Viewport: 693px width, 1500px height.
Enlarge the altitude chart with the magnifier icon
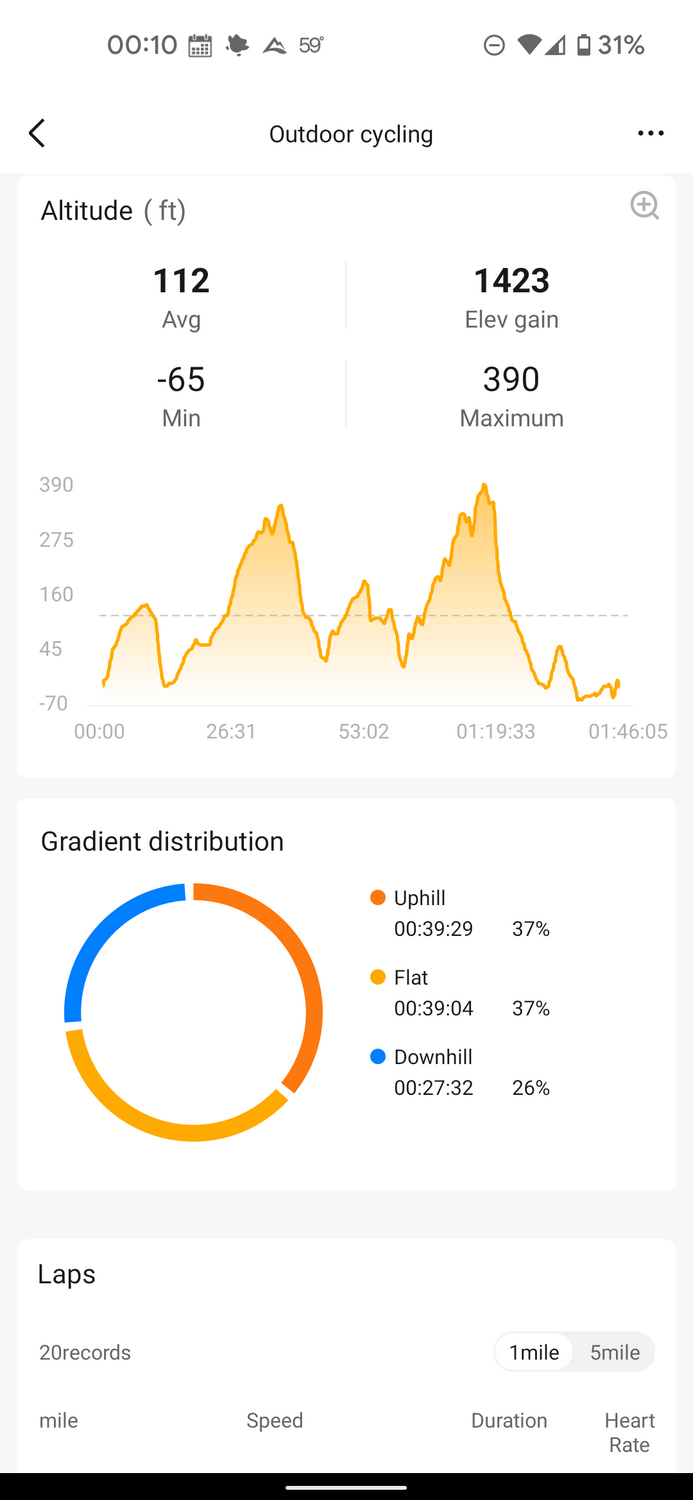coord(644,206)
